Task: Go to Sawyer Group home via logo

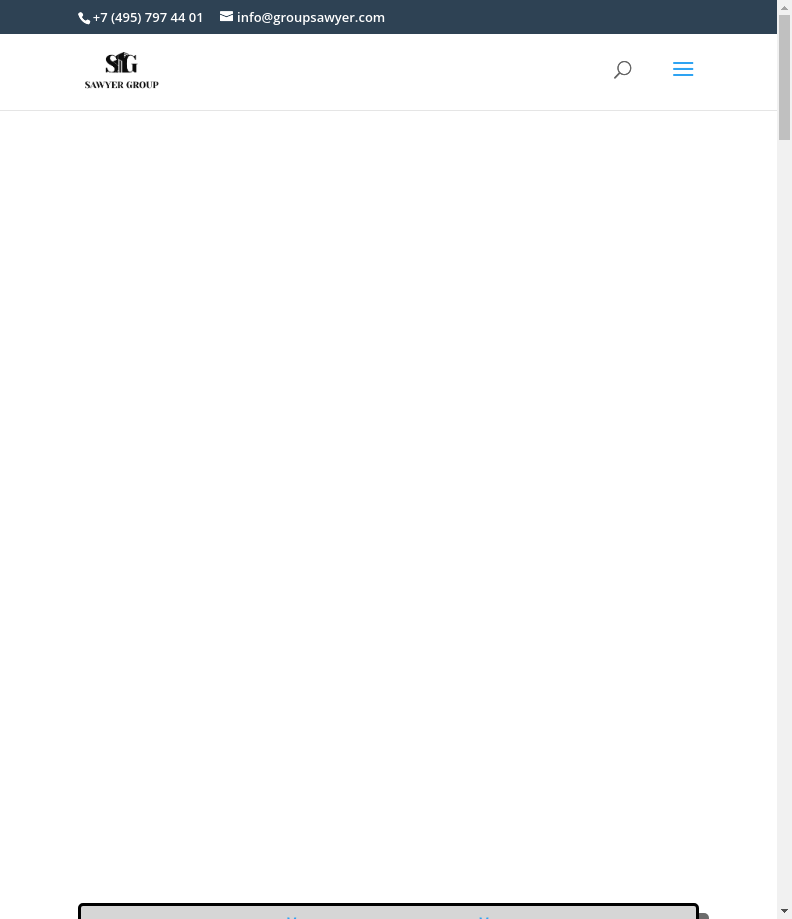Action: [121, 70]
